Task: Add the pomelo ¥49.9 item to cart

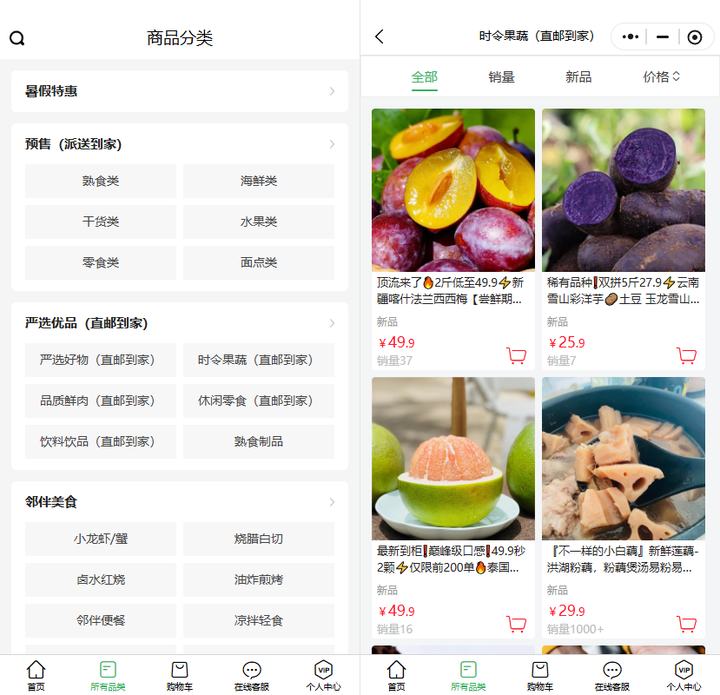Action: (516, 624)
